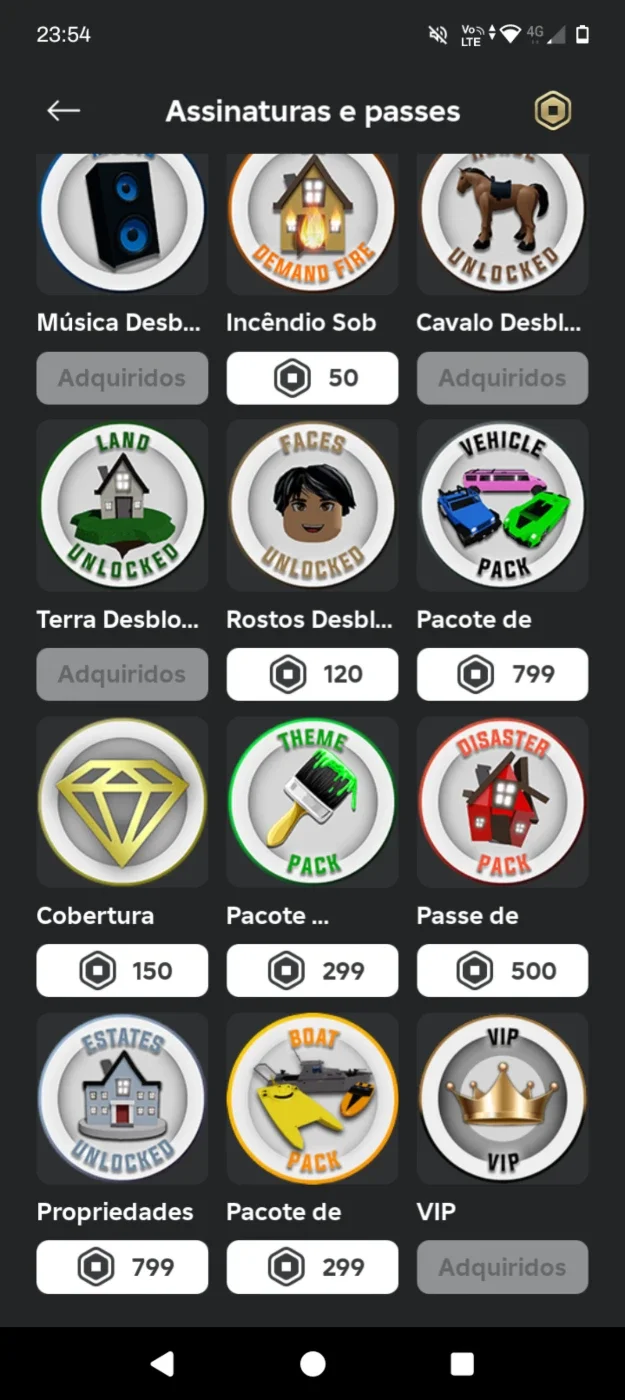
Task: Open the Demand Fire pass tile
Action: (312, 224)
